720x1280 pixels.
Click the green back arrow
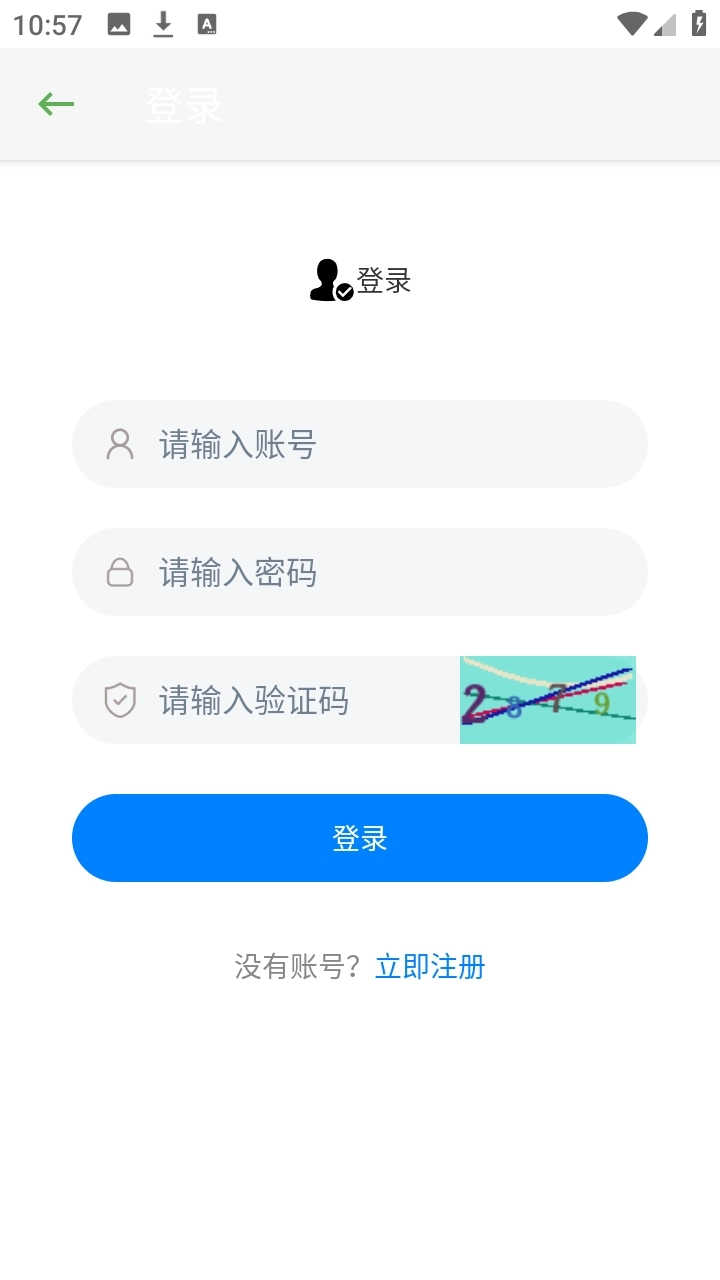56,104
